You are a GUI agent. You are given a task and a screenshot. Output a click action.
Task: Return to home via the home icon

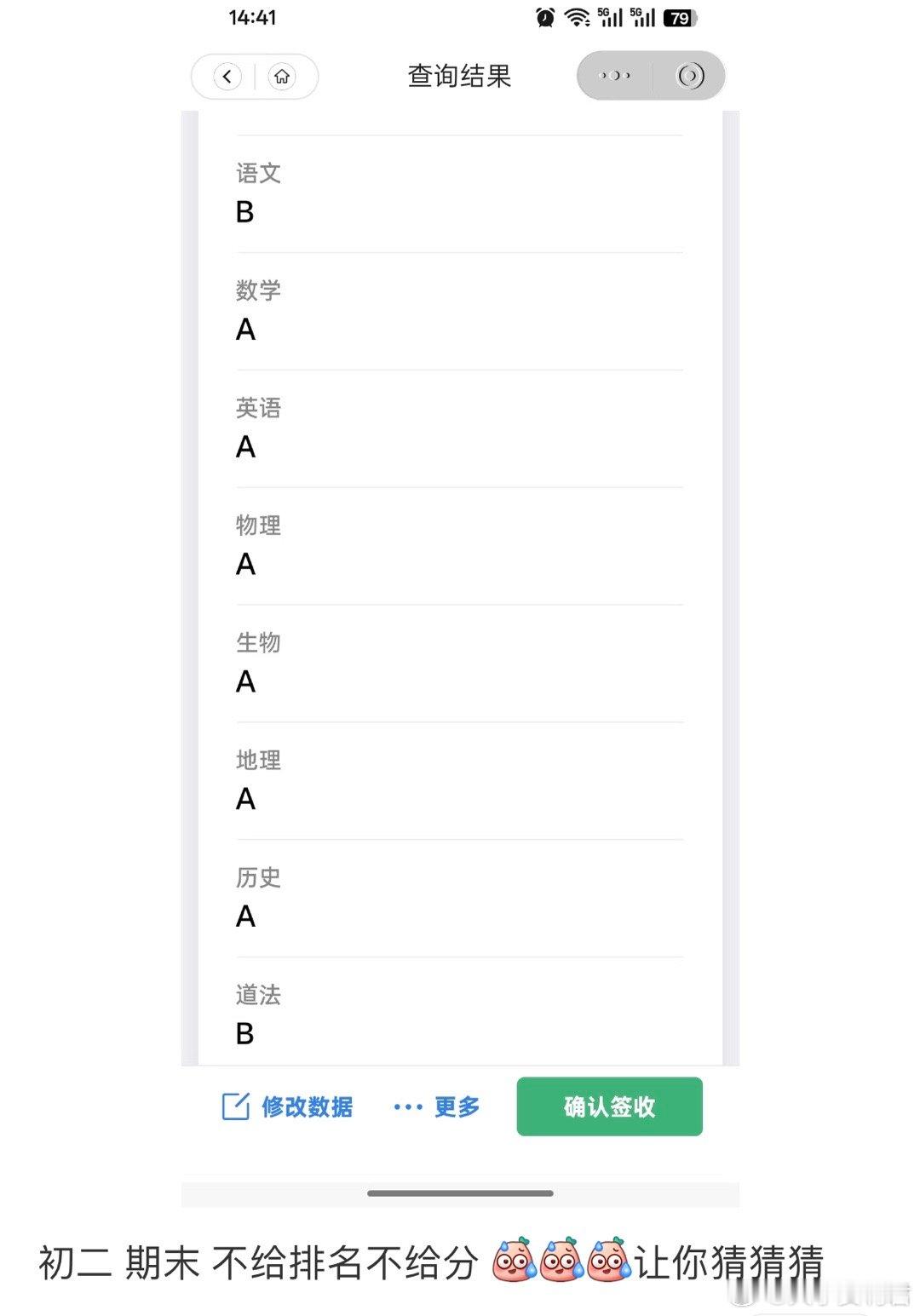(282, 76)
